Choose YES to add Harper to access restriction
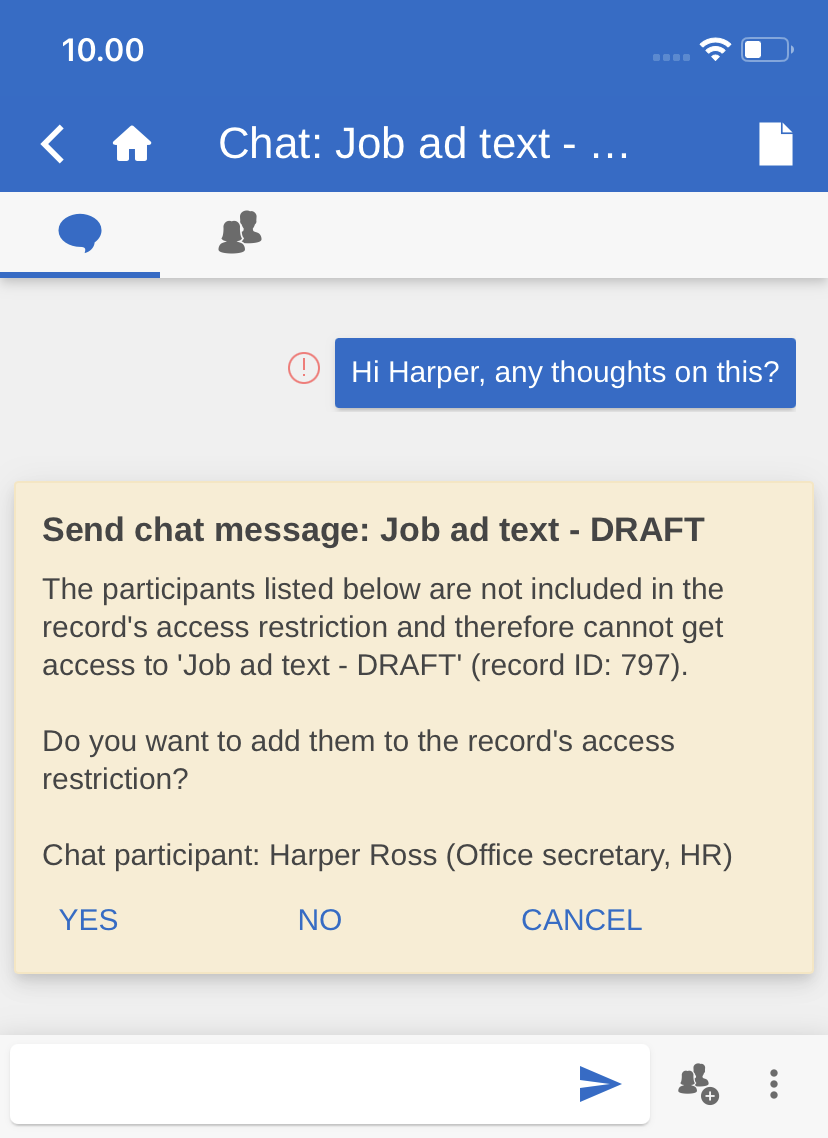Screen dimensions: 828x1138 click(89, 920)
